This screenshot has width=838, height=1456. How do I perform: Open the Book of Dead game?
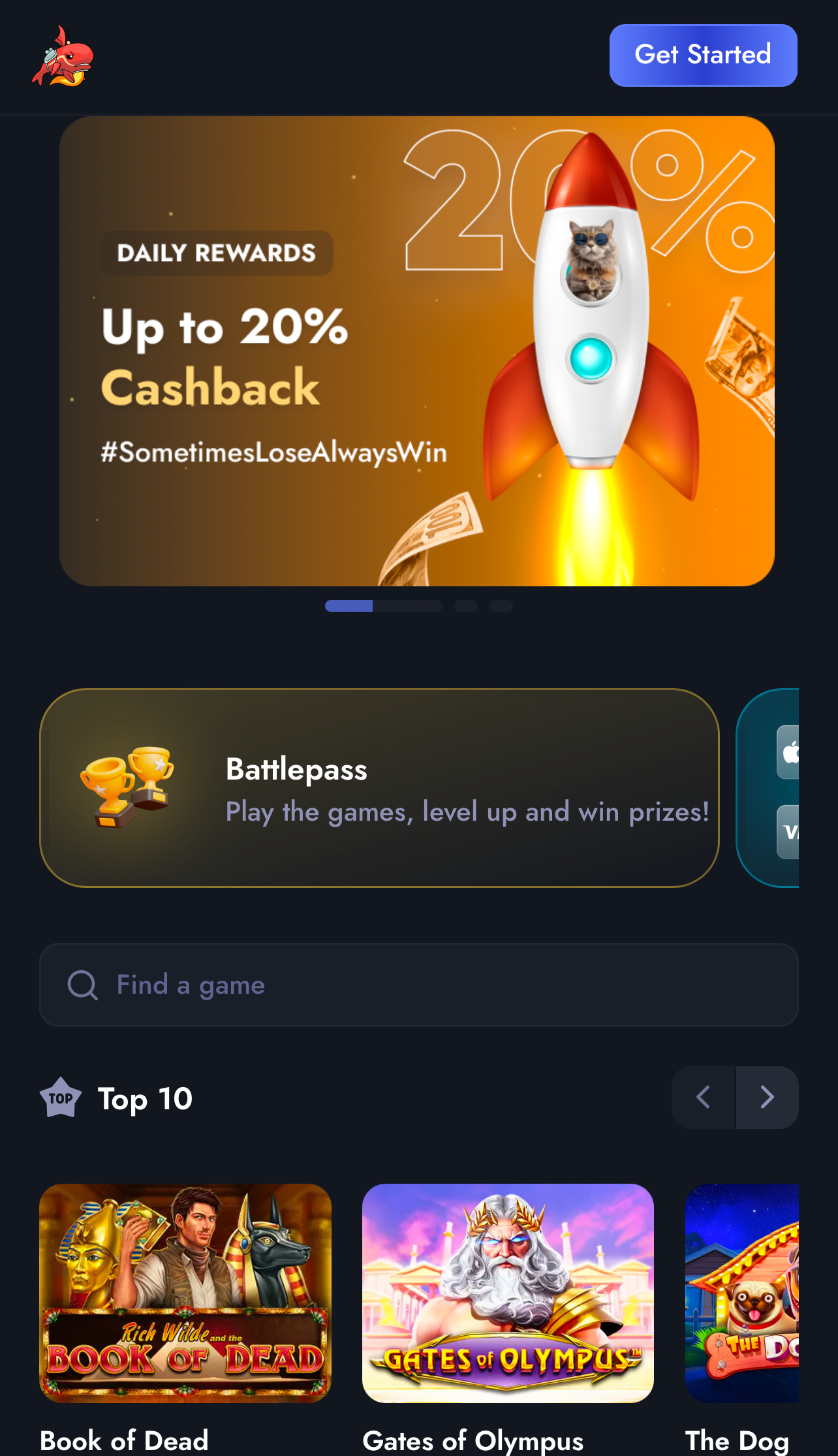tap(185, 1293)
